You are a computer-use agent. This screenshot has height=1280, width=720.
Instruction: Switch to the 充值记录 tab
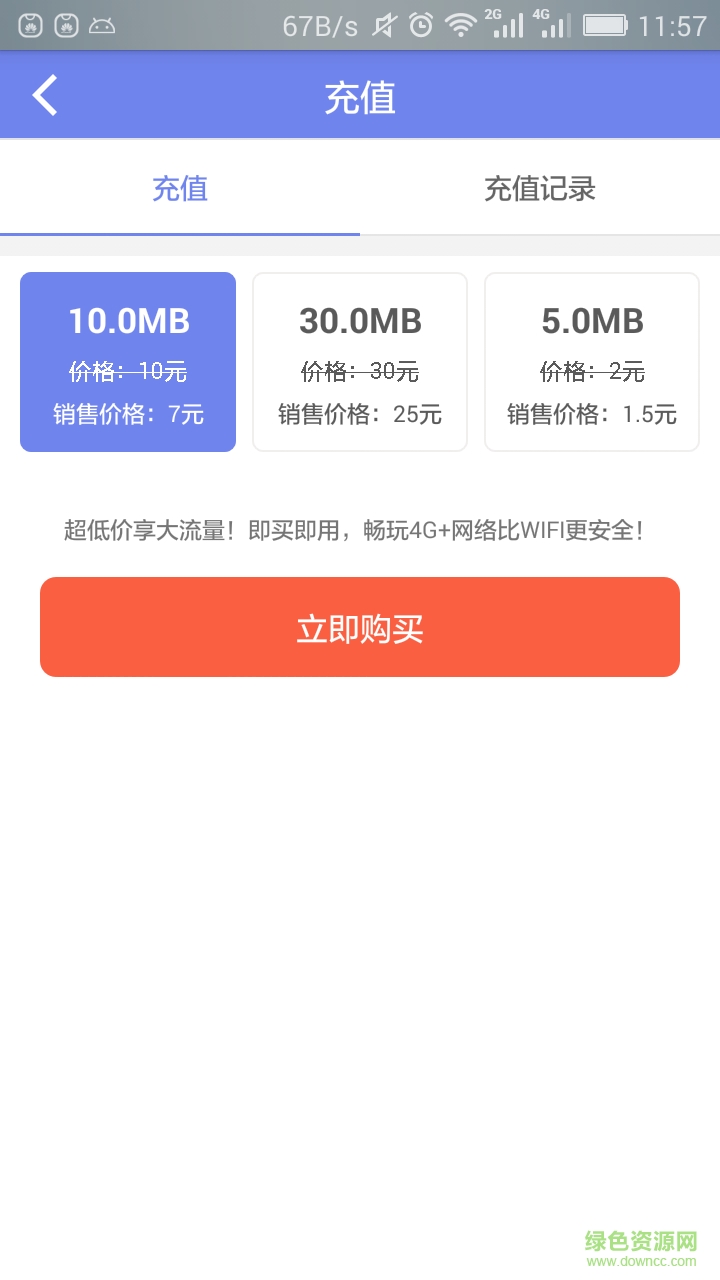tap(540, 190)
